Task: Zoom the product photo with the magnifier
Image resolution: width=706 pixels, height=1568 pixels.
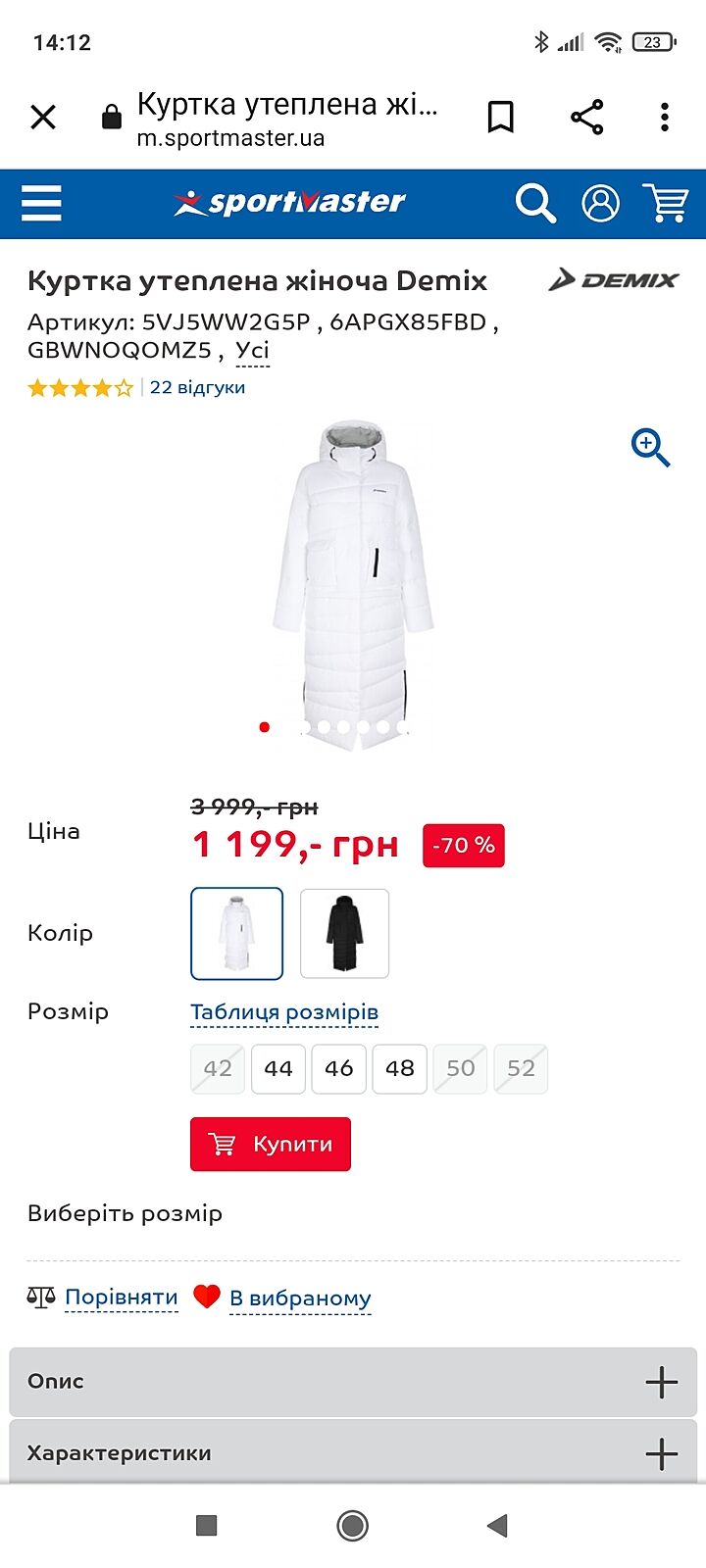Action: pos(650,447)
